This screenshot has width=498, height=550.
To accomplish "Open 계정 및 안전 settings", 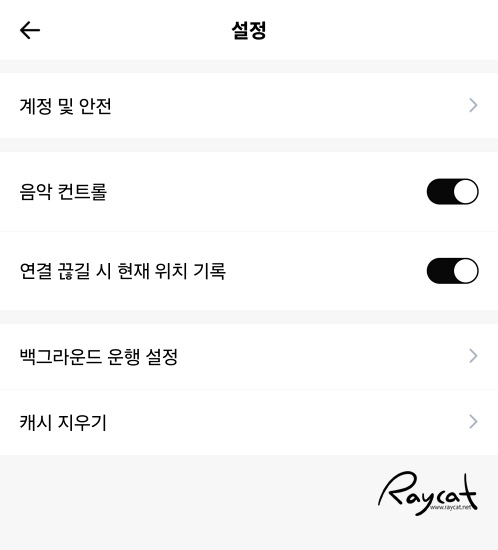I will 249,106.
